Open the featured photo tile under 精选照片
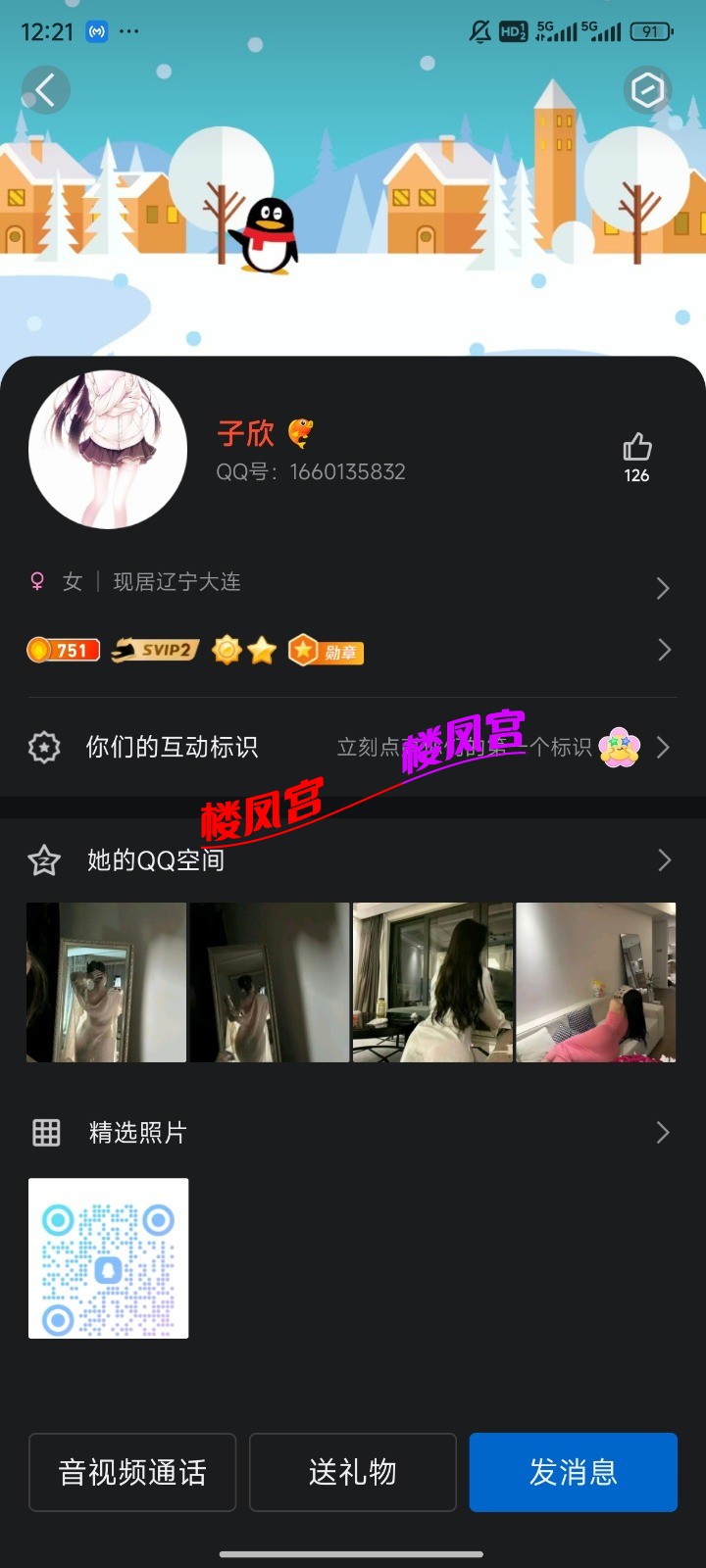The width and height of the screenshot is (706, 1568). point(108,1258)
